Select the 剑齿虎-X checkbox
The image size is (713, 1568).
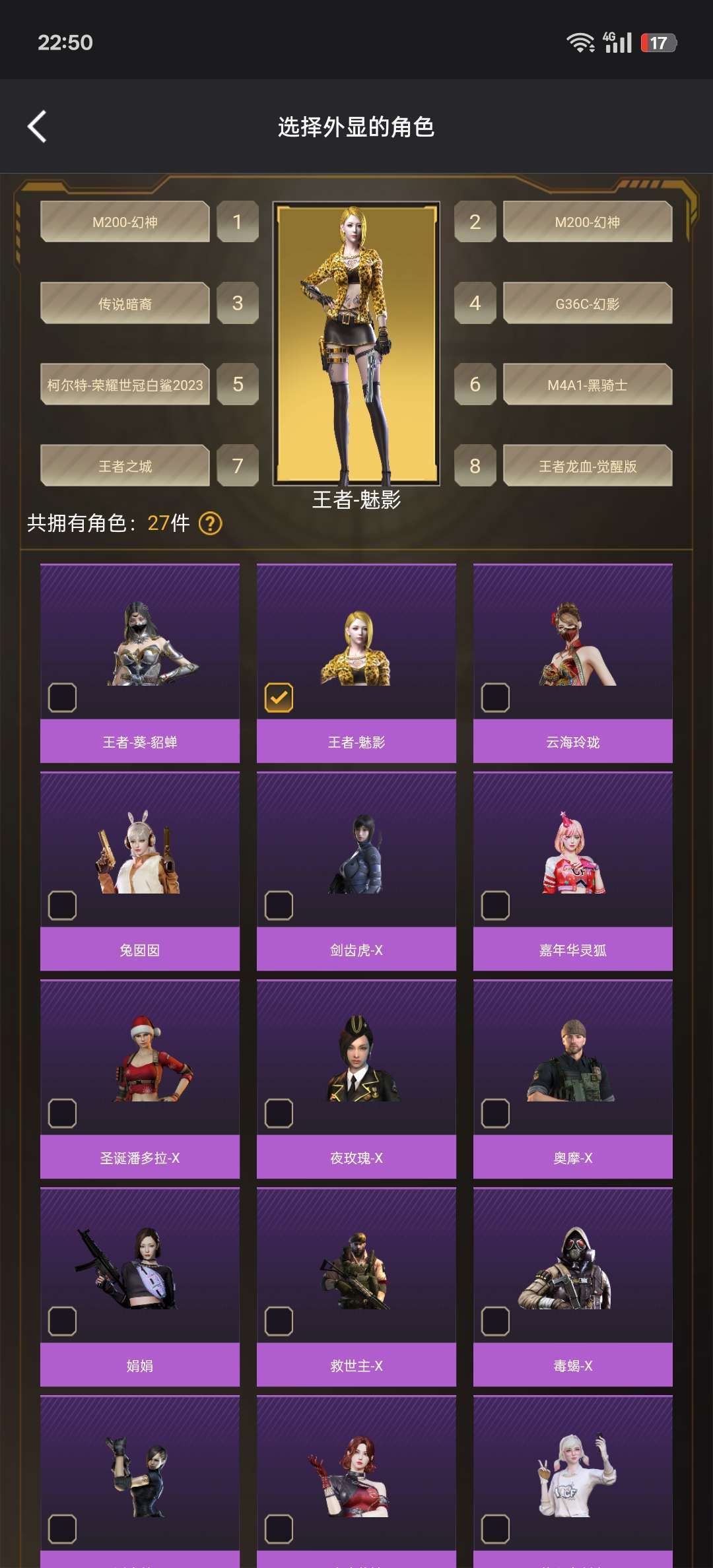(x=279, y=905)
